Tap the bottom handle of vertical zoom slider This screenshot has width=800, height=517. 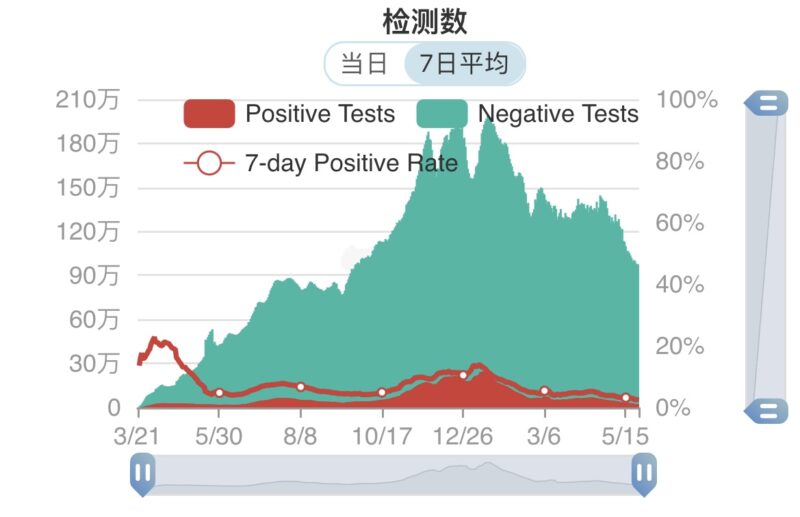point(765,411)
